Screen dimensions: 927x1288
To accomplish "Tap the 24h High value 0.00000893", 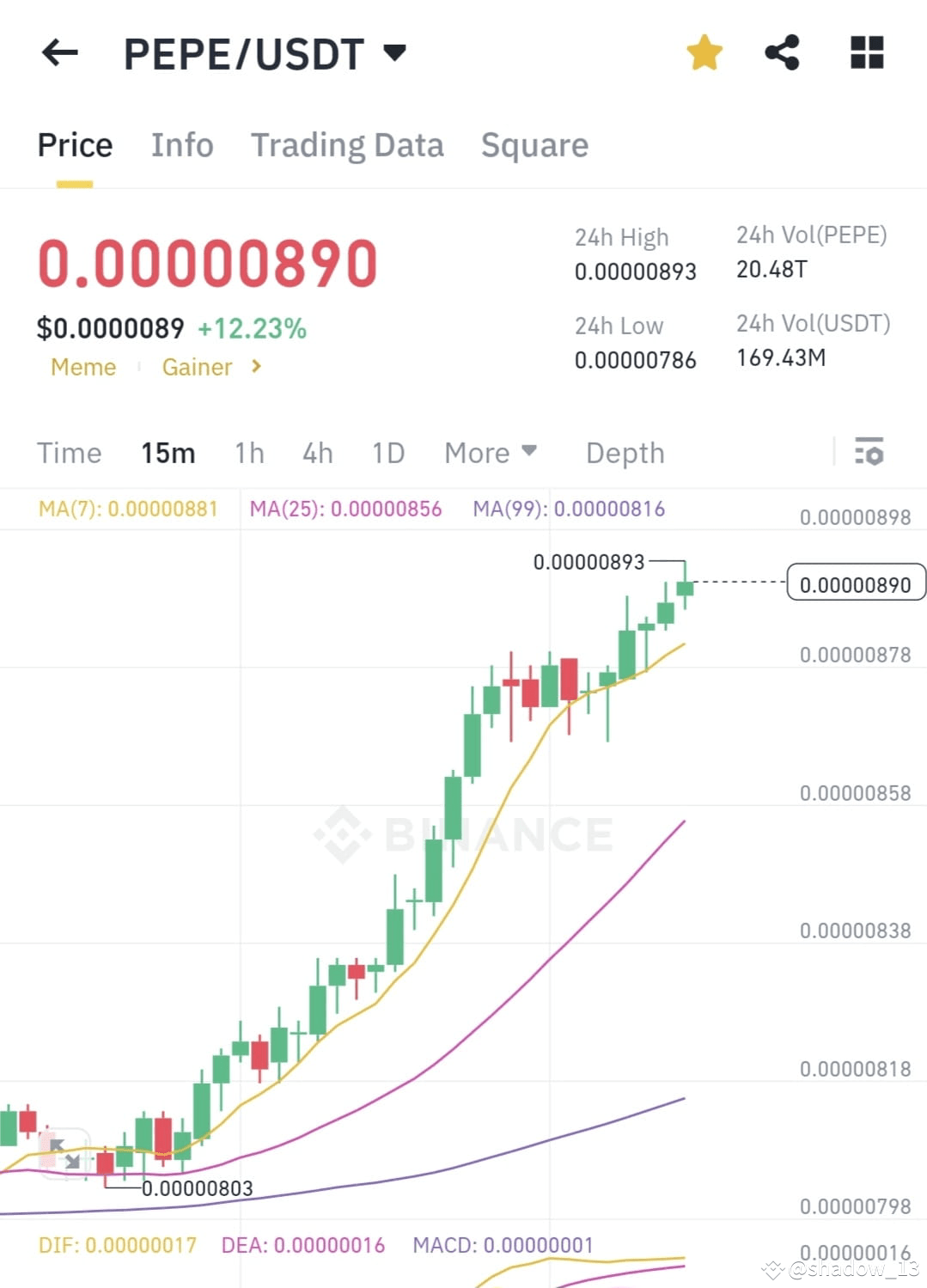I will click(636, 272).
